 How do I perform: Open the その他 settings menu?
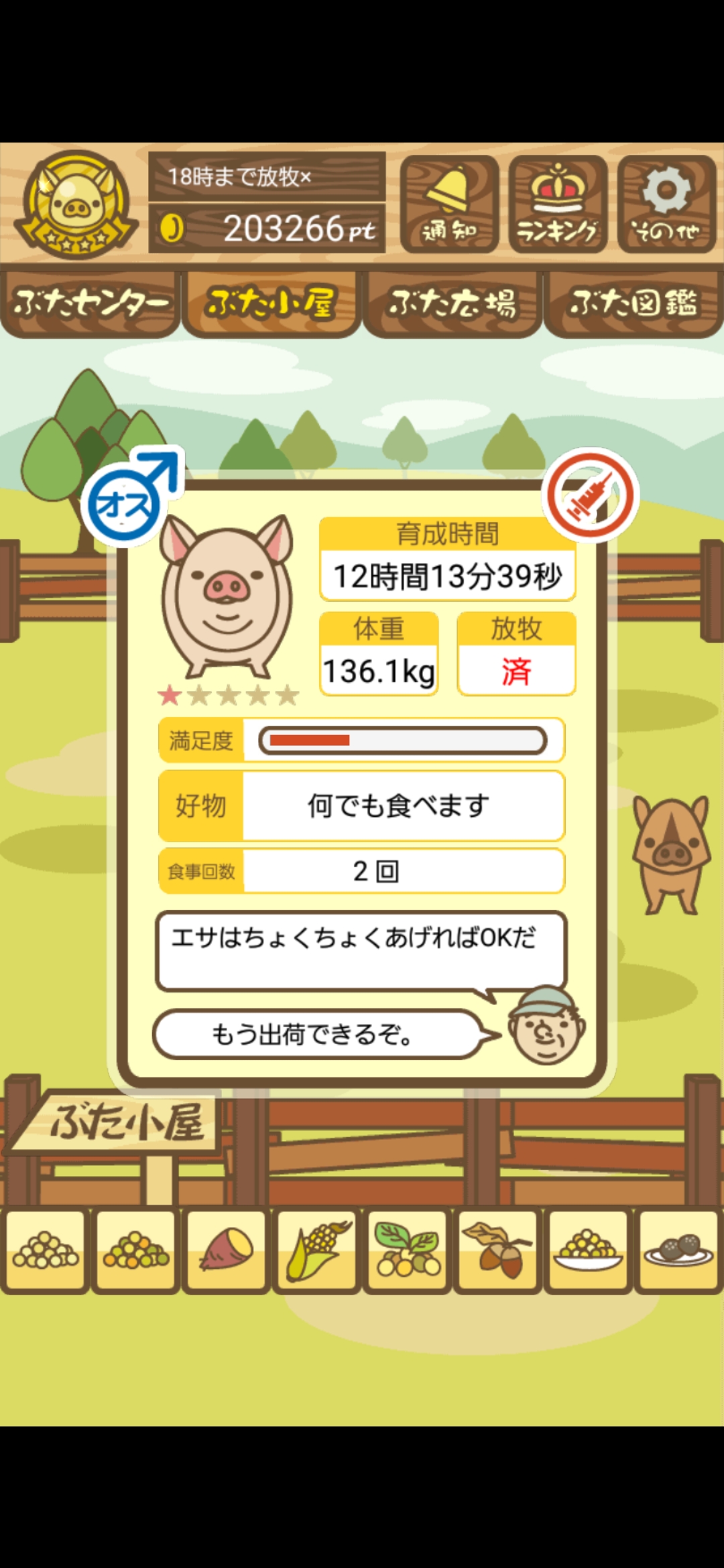tap(666, 204)
